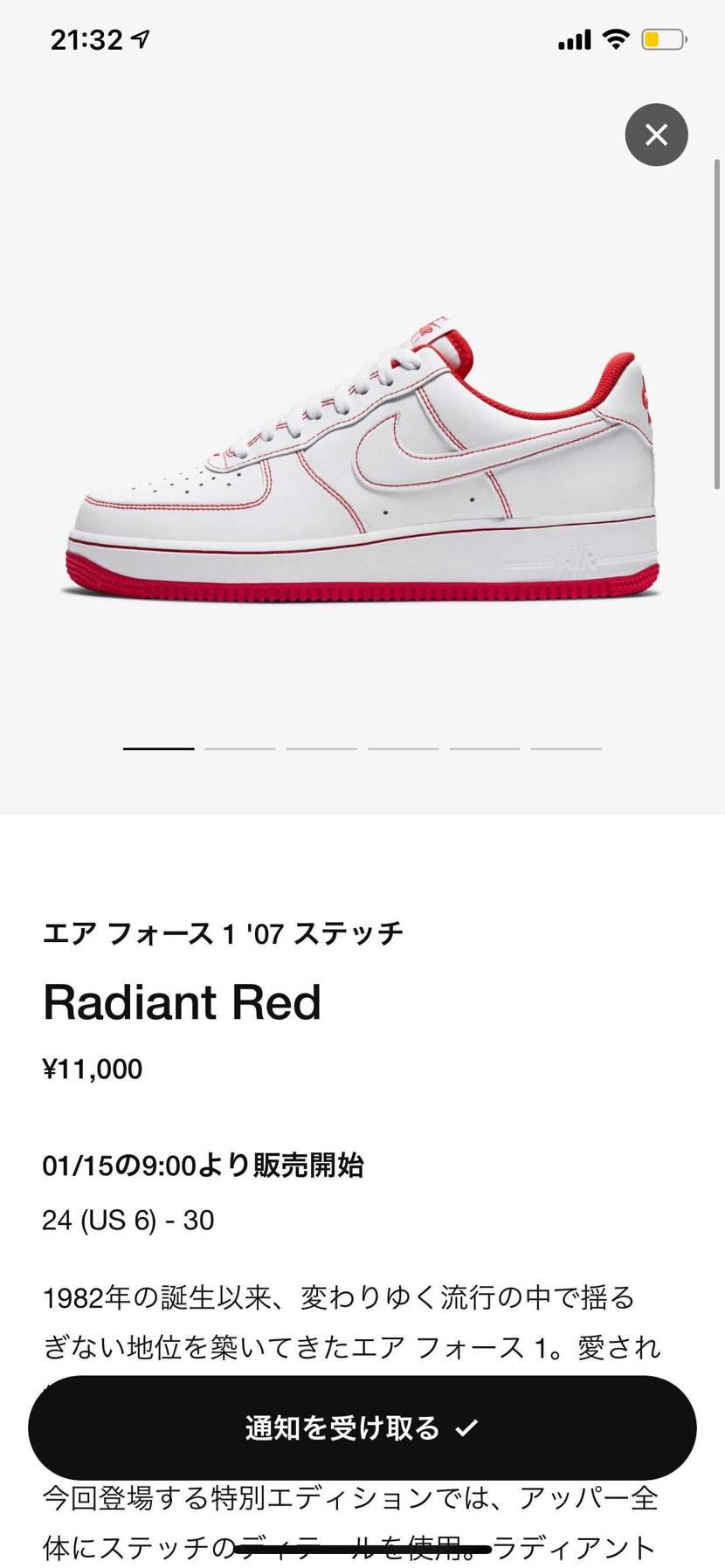Open the last product image indicator

(x=566, y=748)
